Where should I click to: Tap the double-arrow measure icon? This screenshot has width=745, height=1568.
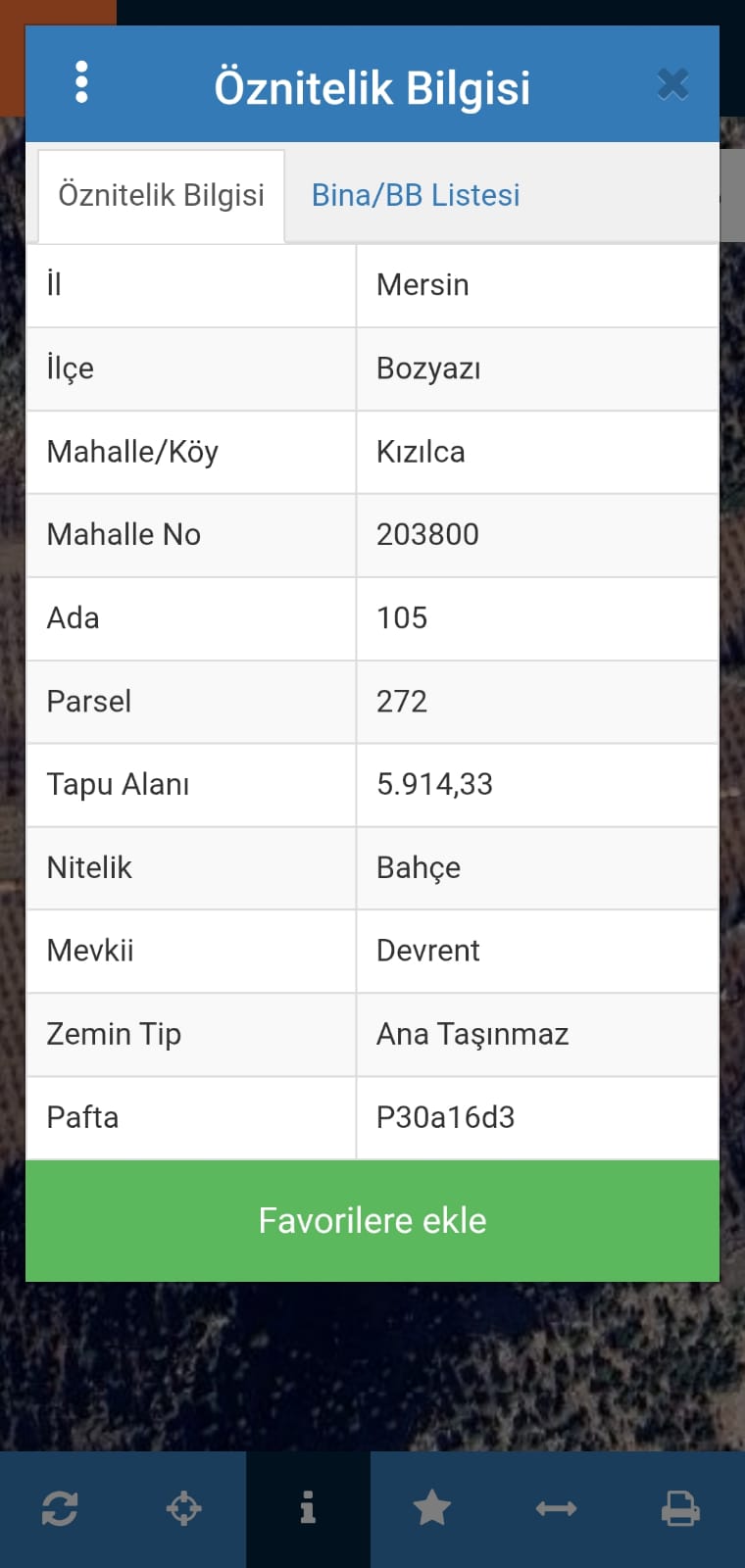click(556, 1508)
